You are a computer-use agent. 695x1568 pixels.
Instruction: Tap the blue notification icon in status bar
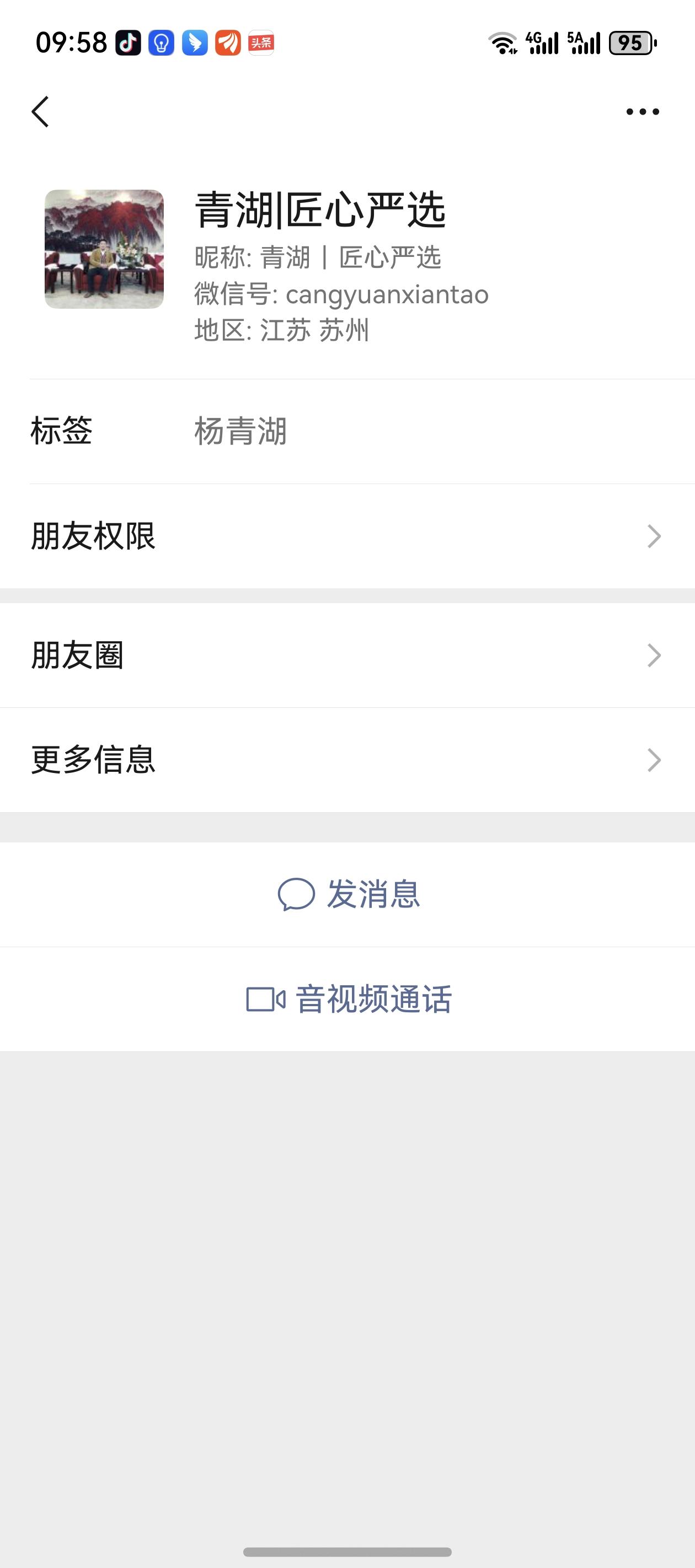pos(162,44)
